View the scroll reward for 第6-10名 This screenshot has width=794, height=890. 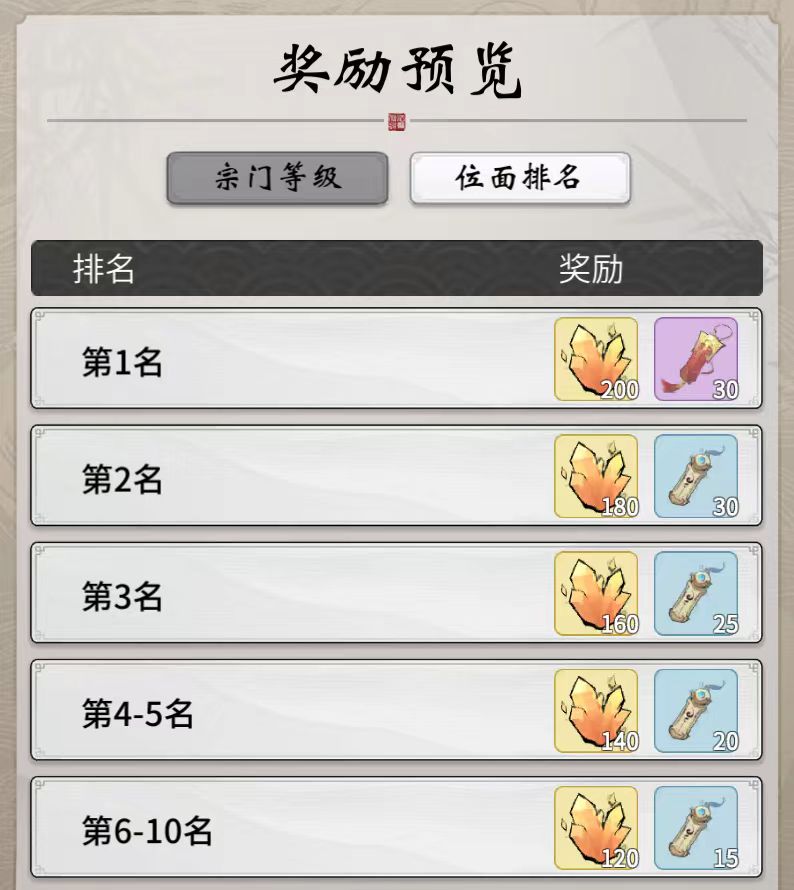[x=696, y=827]
